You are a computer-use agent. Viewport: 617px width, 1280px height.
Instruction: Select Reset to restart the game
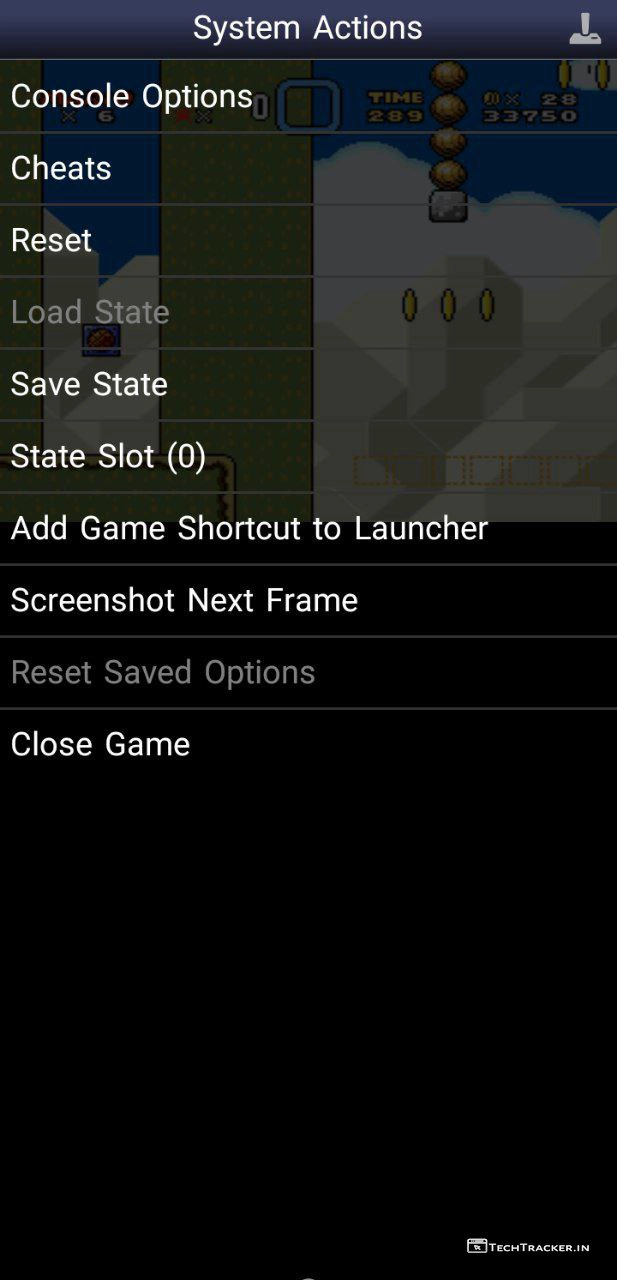tap(51, 240)
